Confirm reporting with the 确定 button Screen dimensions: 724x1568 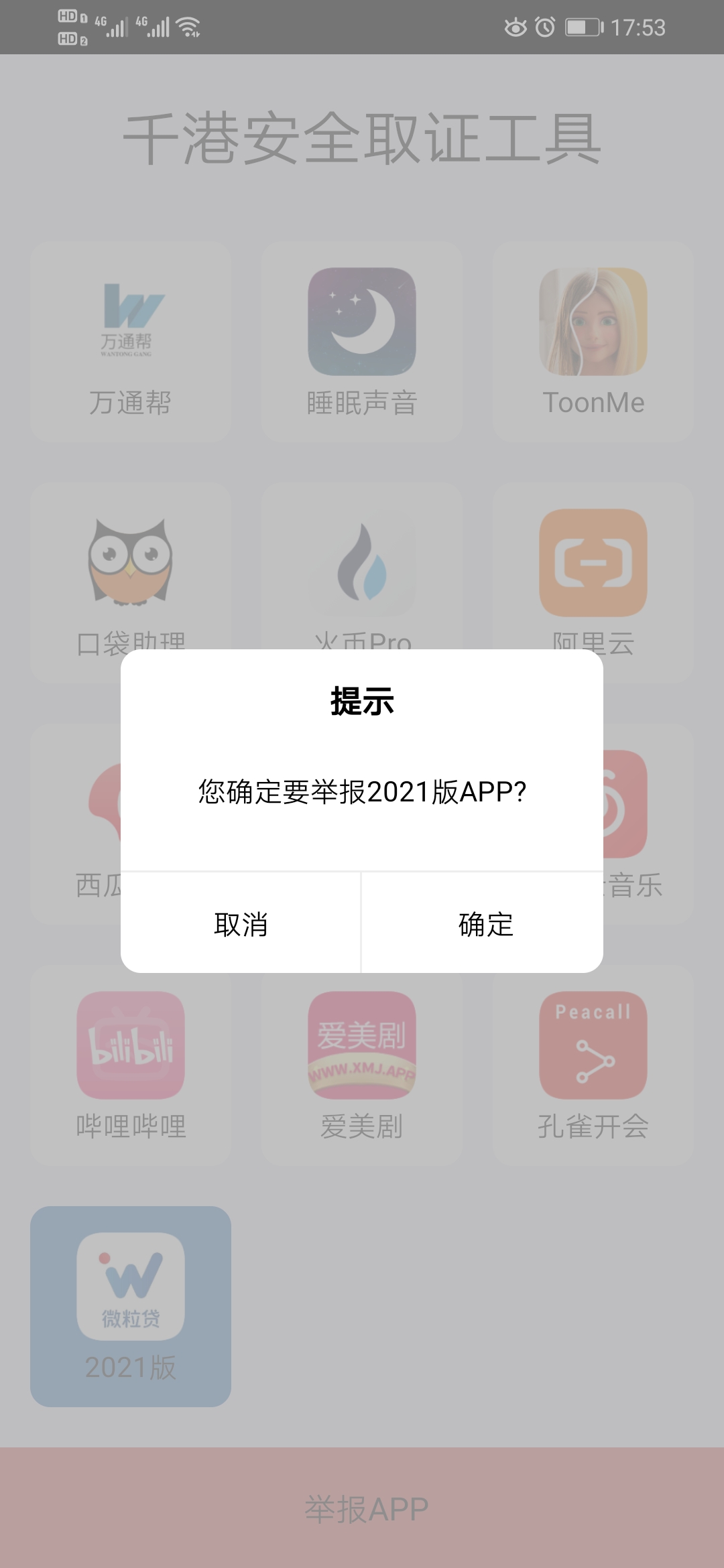[485, 924]
